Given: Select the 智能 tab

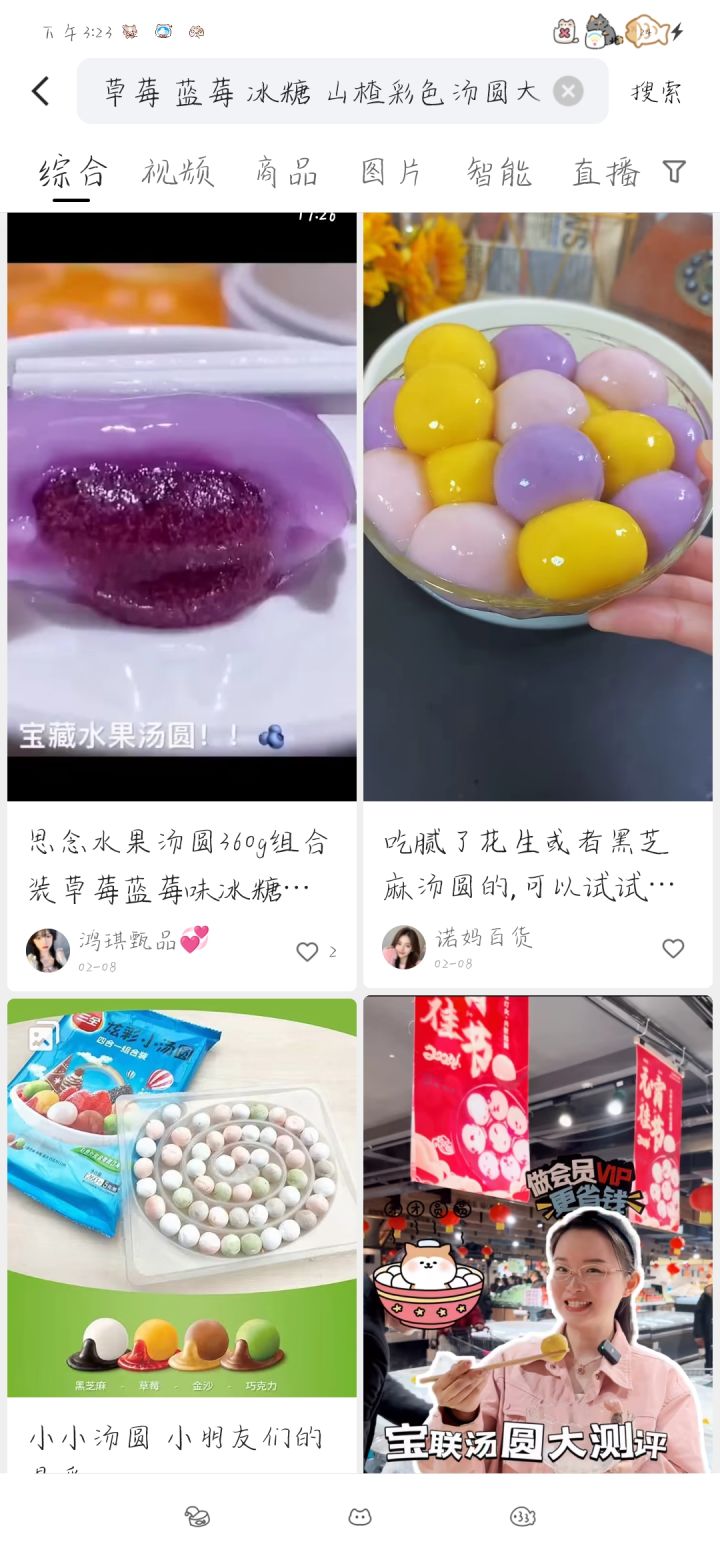Looking at the screenshot, I should 498,172.
